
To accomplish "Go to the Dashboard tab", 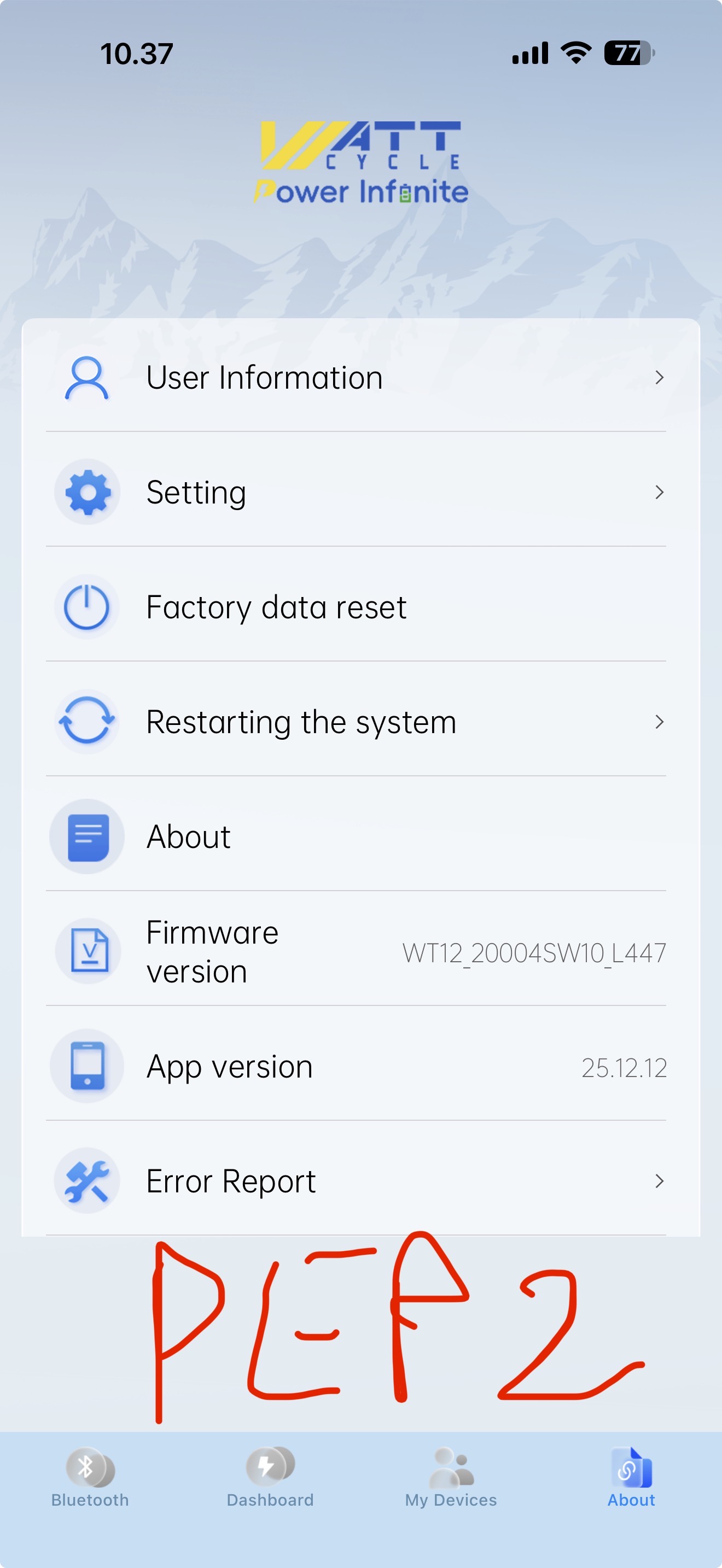I will point(270,1477).
